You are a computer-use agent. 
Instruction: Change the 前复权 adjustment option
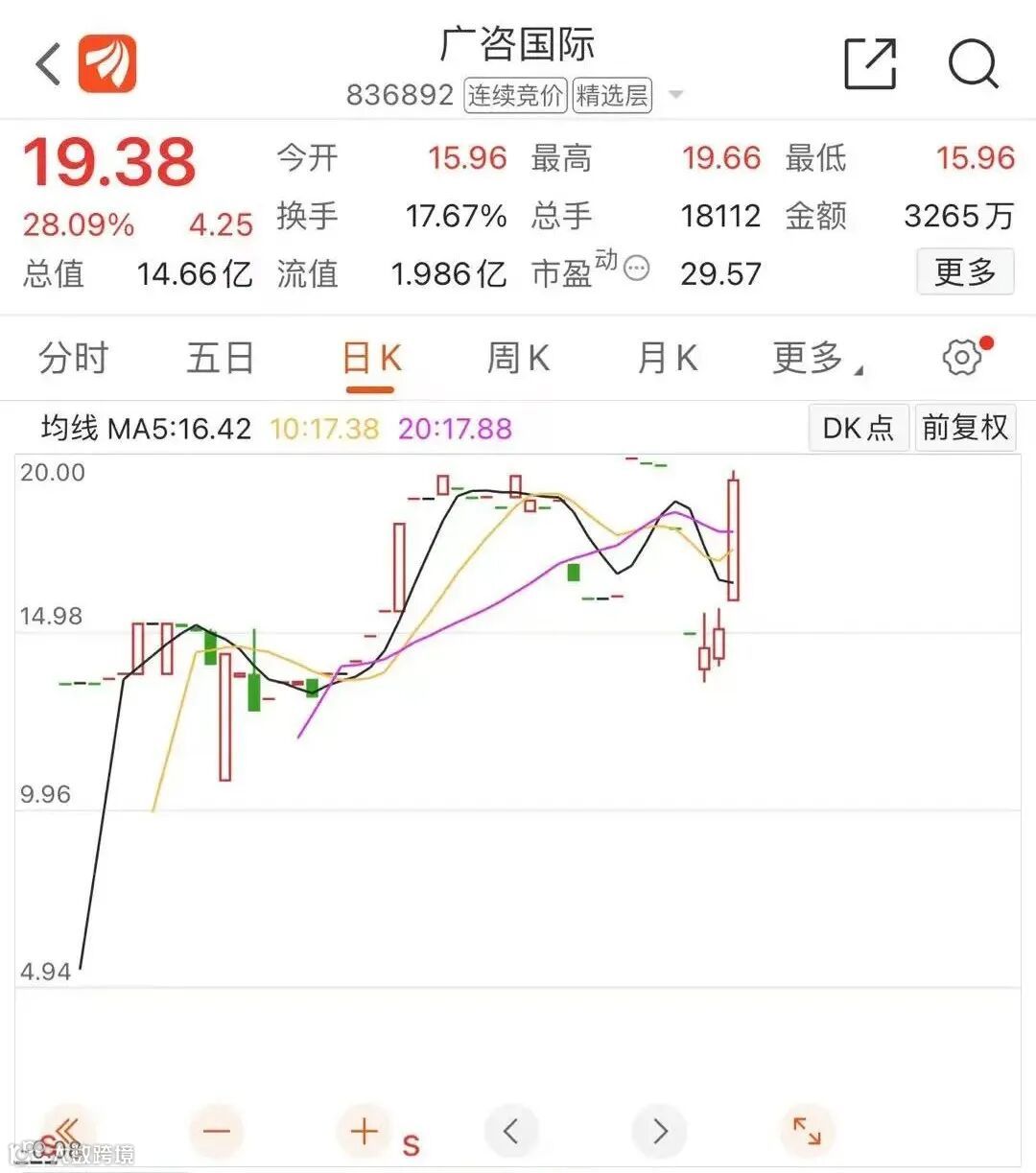click(964, 428)
